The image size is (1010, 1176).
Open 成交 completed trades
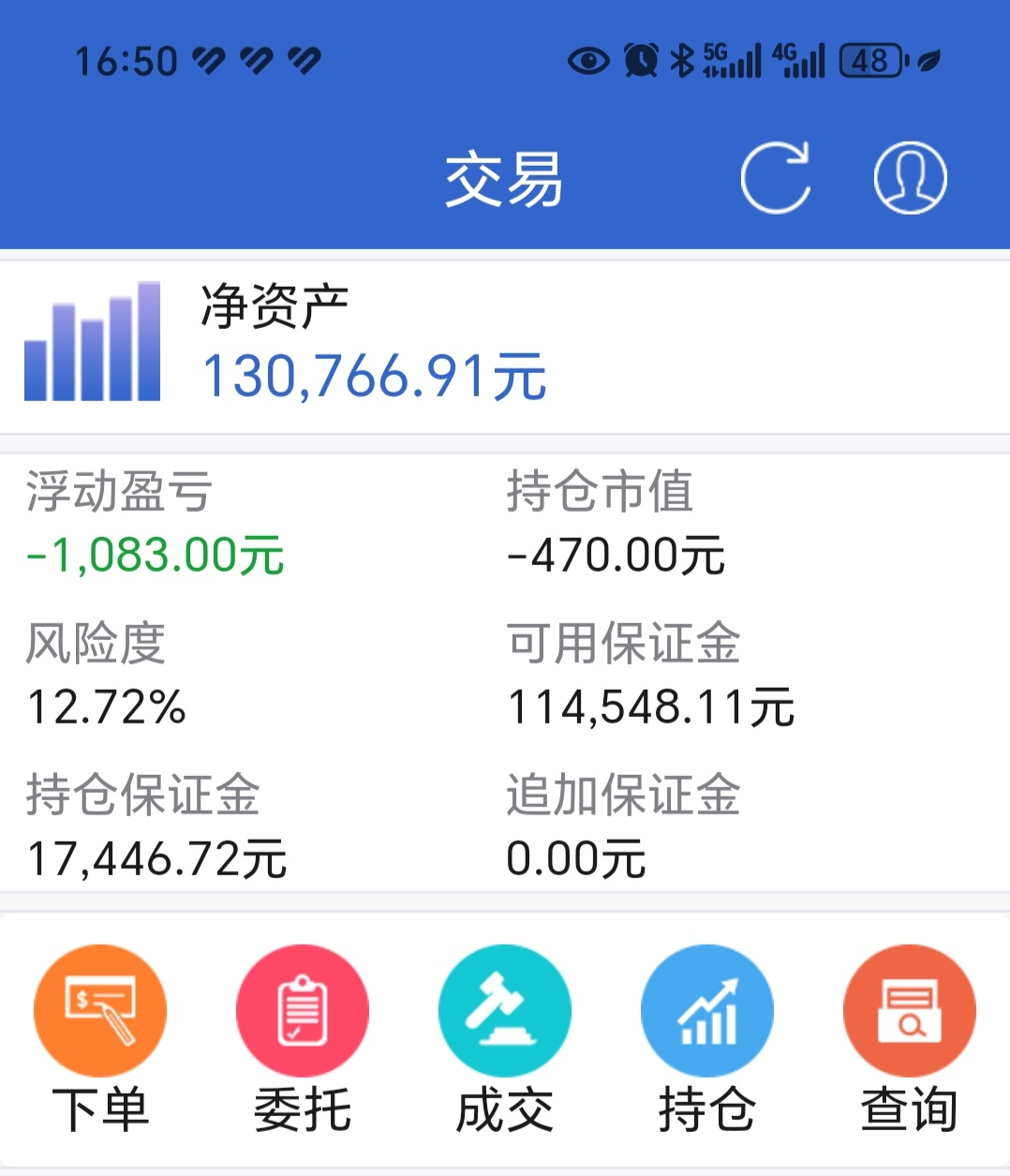[x=505, y=1038]
